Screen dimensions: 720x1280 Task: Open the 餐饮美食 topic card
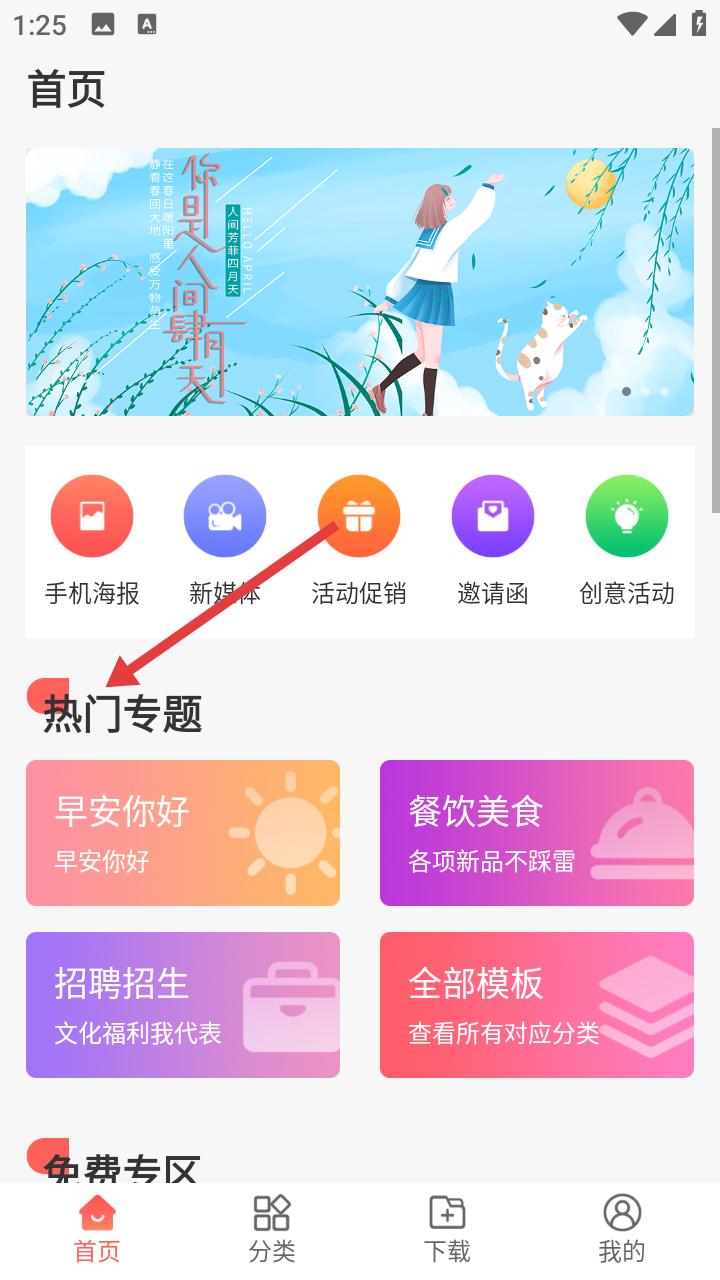click(x=537, y=833)
